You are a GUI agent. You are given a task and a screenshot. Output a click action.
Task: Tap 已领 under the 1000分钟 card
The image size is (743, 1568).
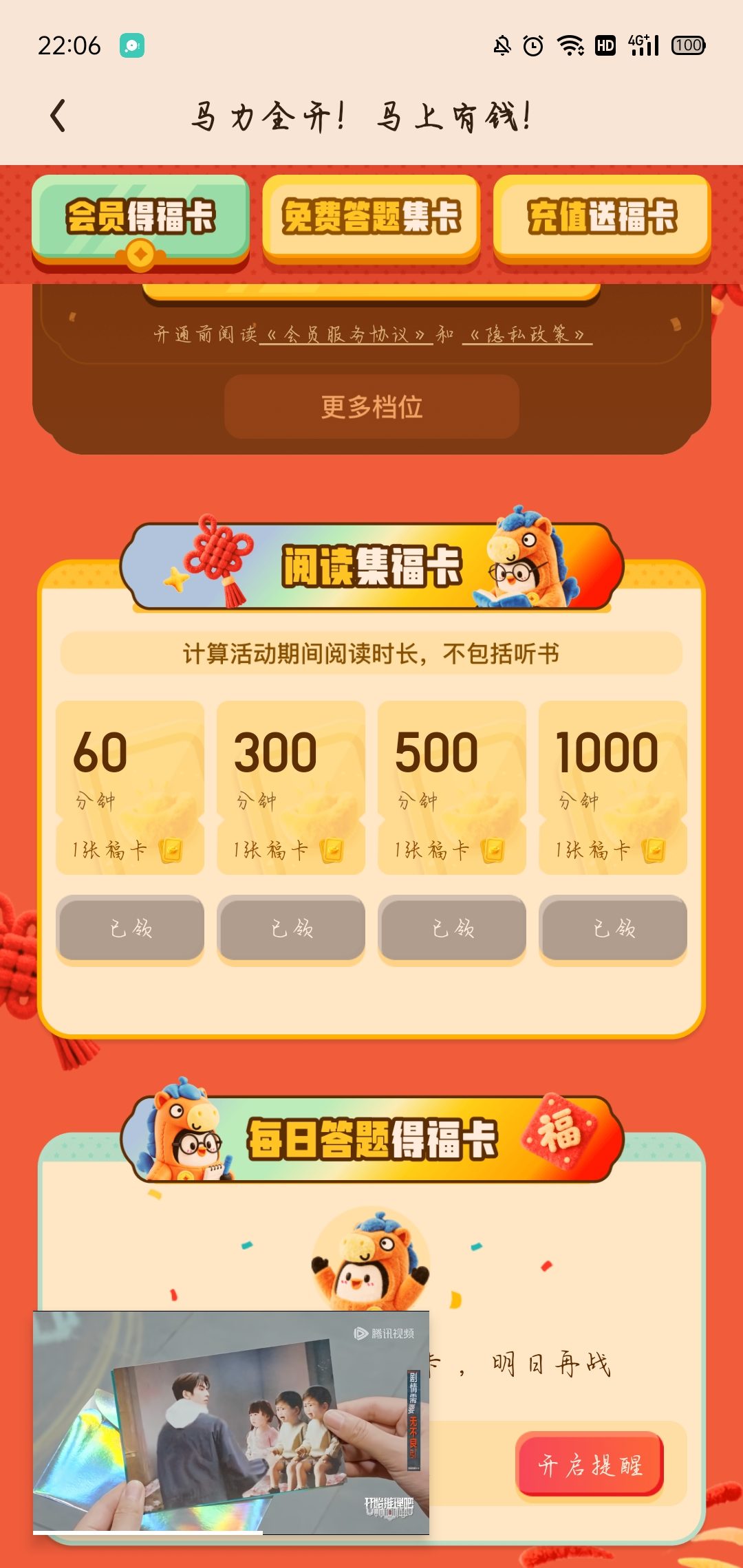pos(613,928)
